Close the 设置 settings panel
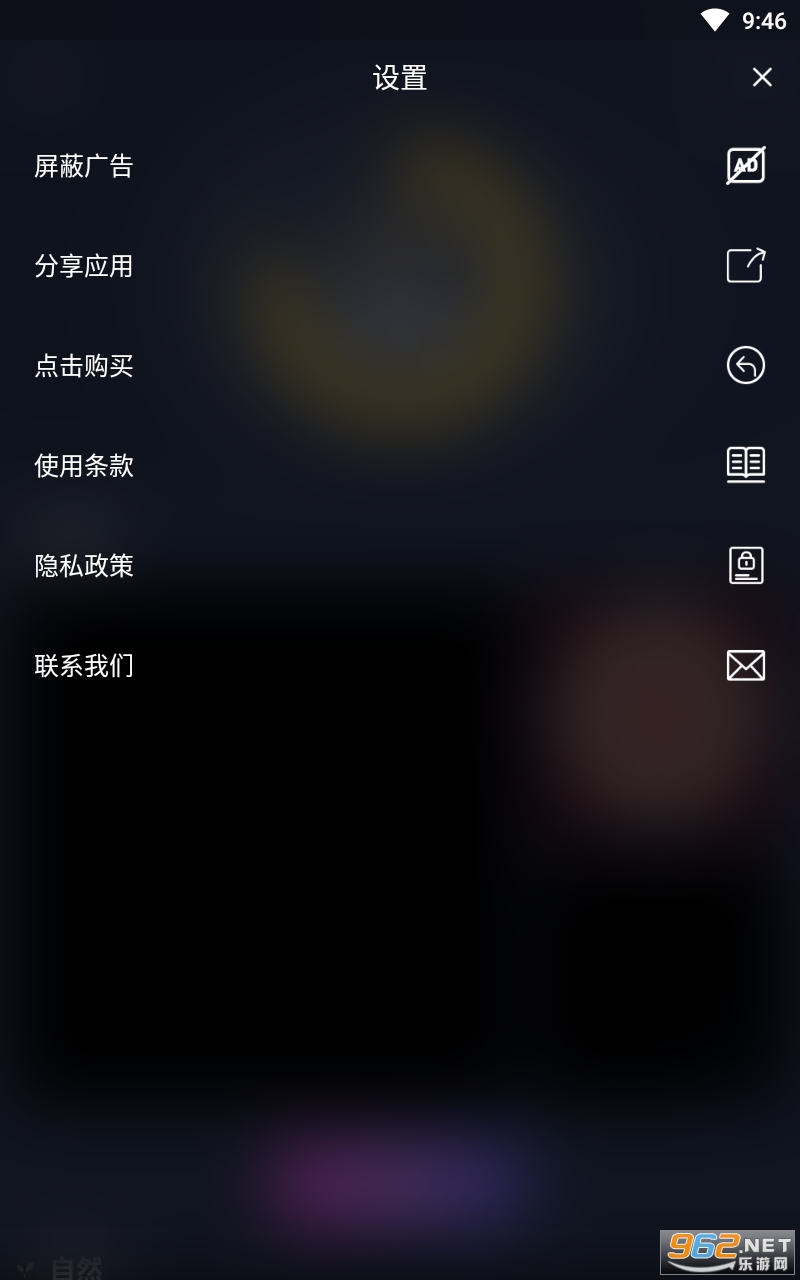800x1280 pixels. (762, 78)
